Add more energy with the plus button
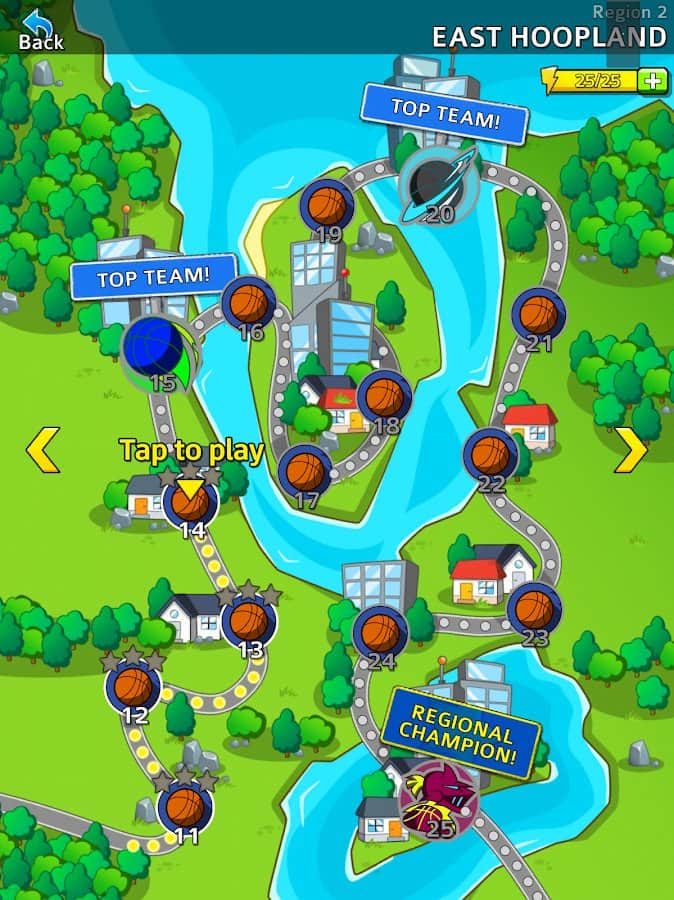674x900 pixels. pos(652,81)
